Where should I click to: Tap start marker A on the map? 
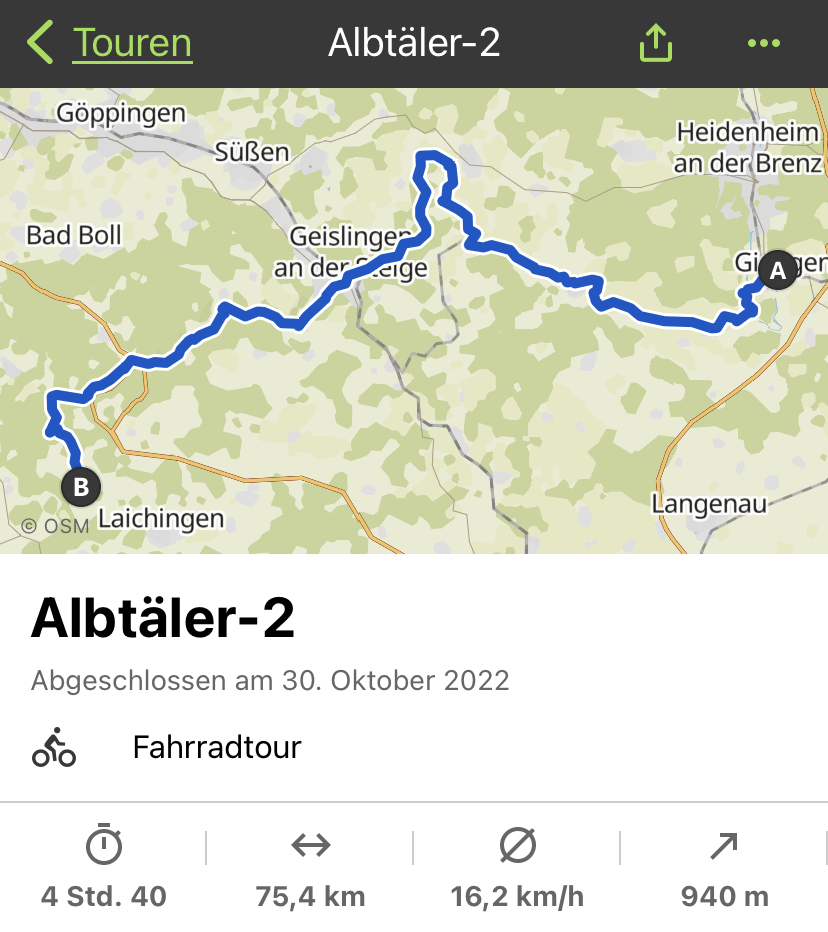(x=777, y=269)
